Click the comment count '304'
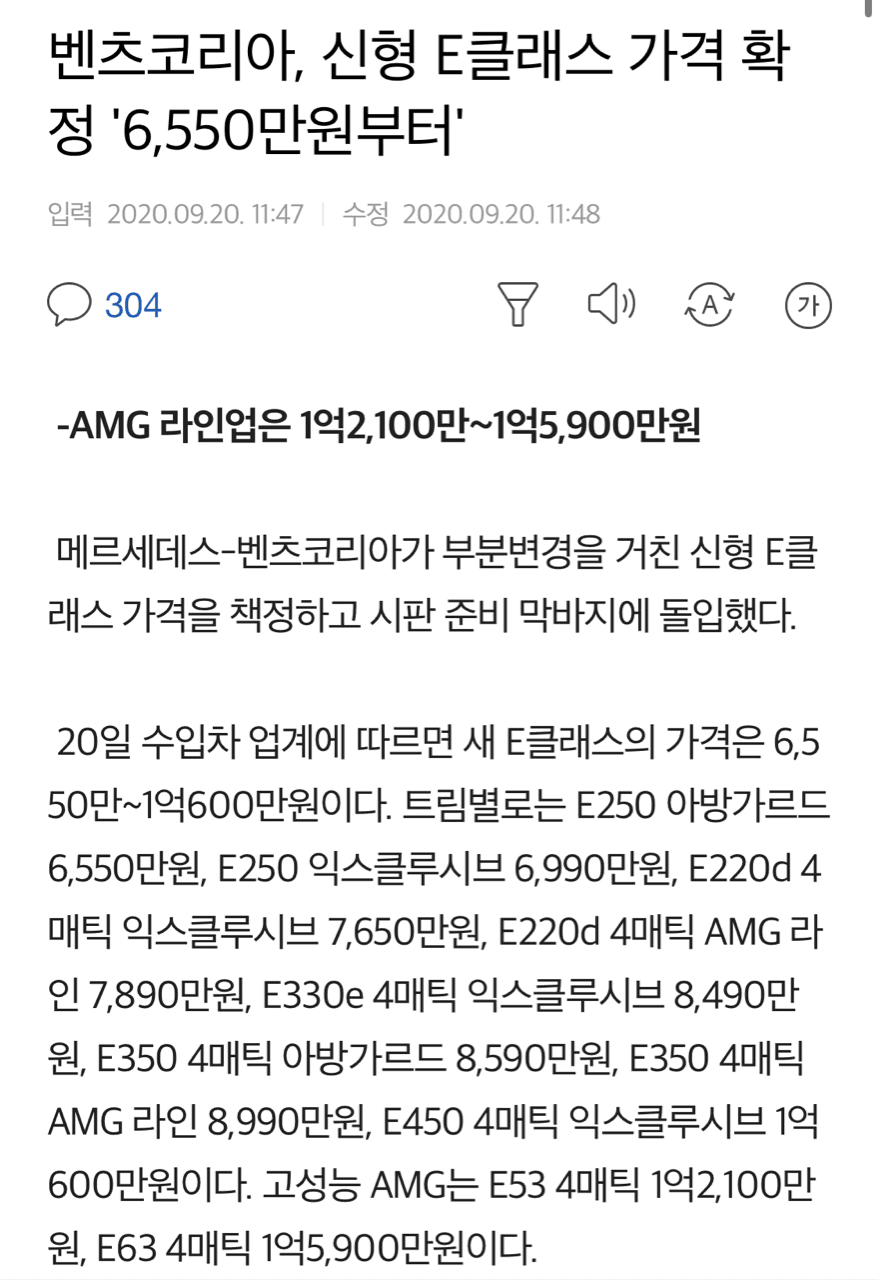 [135, 306]
